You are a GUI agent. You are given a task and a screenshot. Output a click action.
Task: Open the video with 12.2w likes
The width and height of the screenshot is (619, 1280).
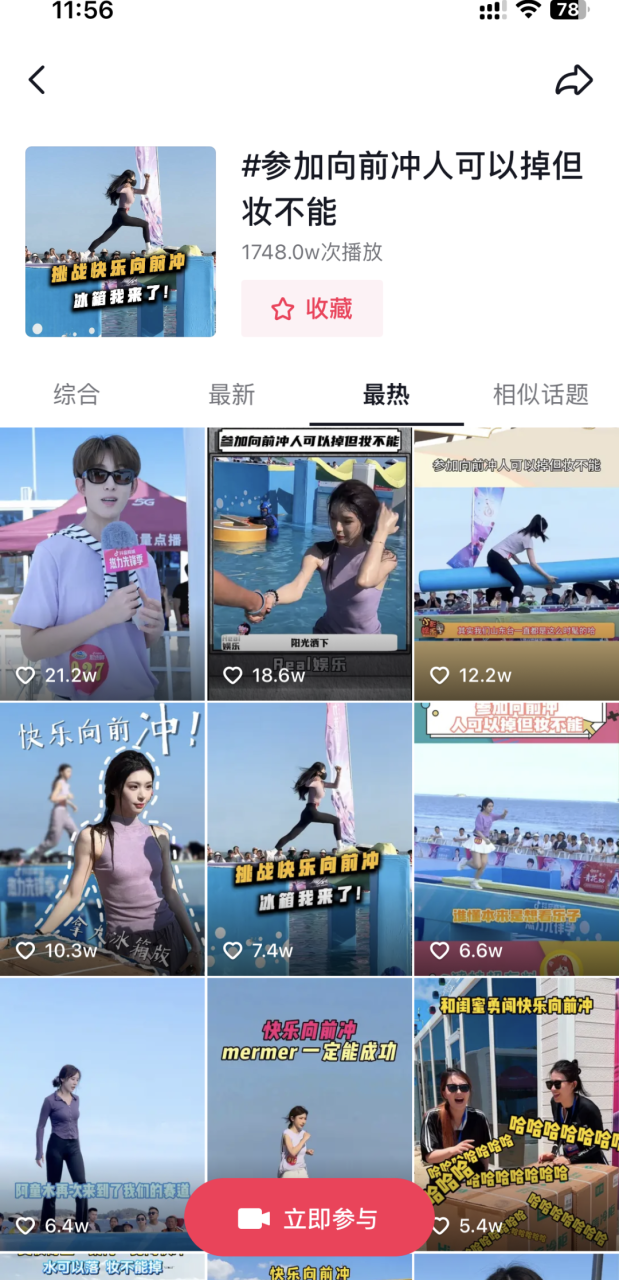(516, 563)
